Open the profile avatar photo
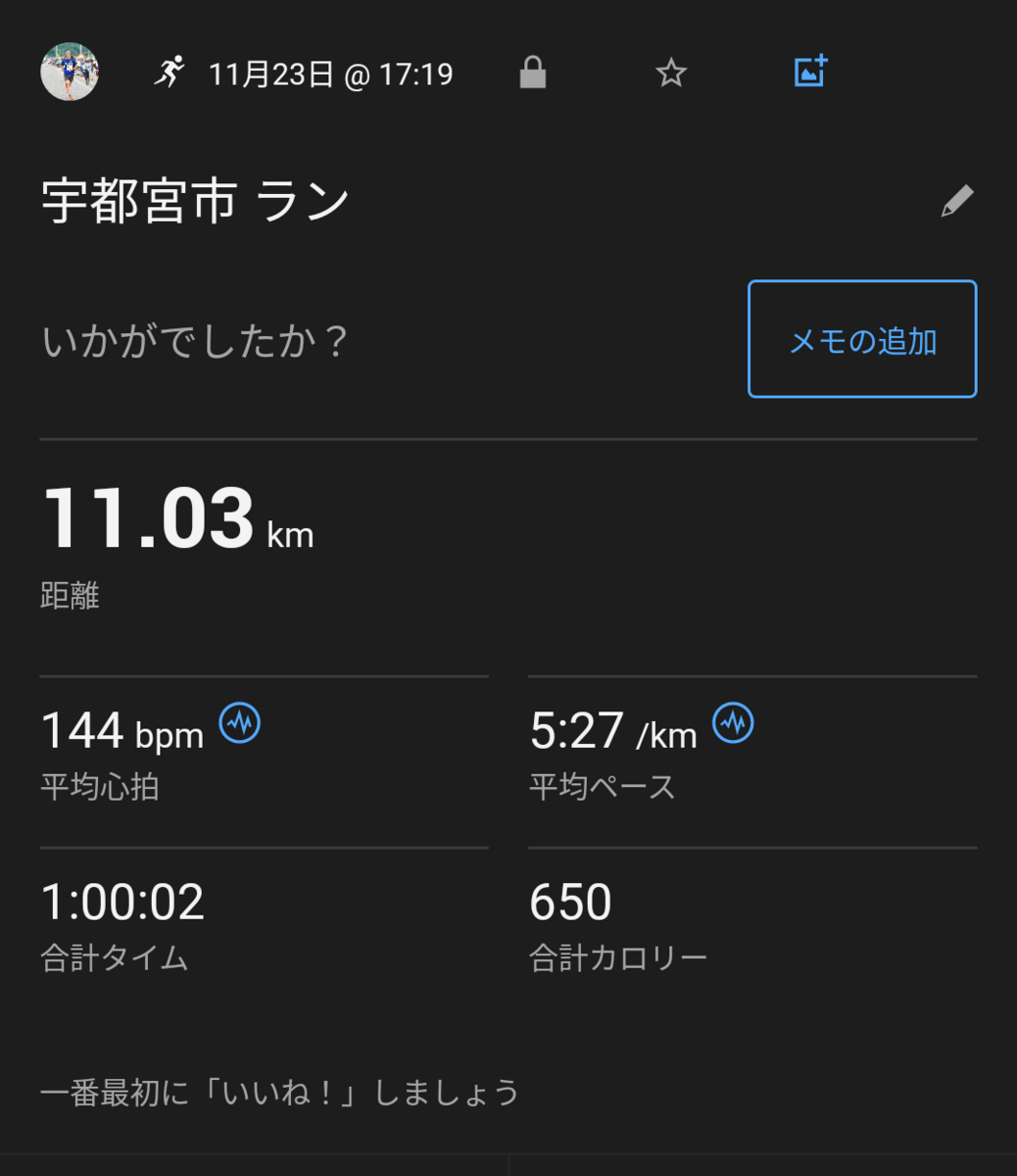The height and width of the screenshot is (1176, 1017). 70,72
